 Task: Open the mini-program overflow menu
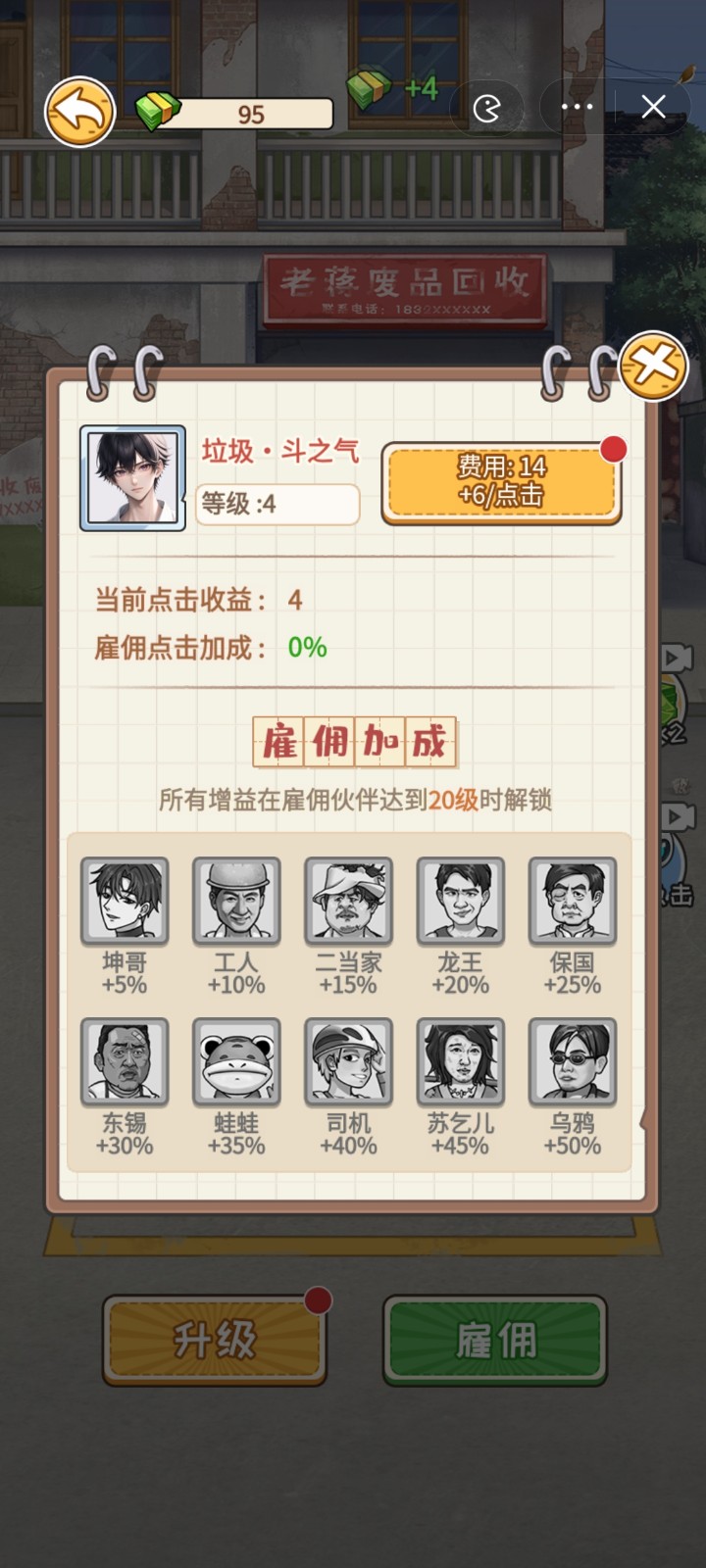[x=577, y=107]
